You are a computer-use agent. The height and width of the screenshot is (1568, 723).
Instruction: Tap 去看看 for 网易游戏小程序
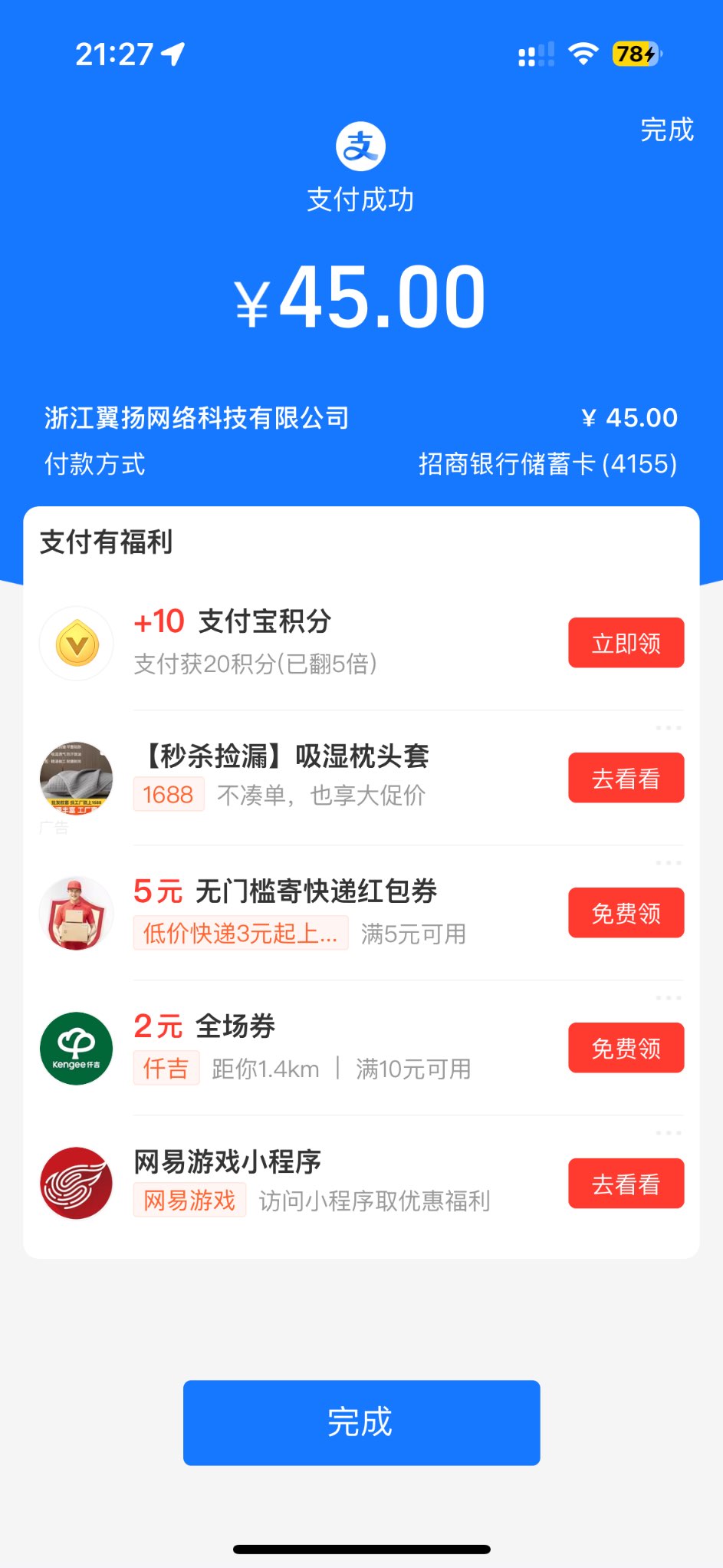click(x=626, y=1184)
